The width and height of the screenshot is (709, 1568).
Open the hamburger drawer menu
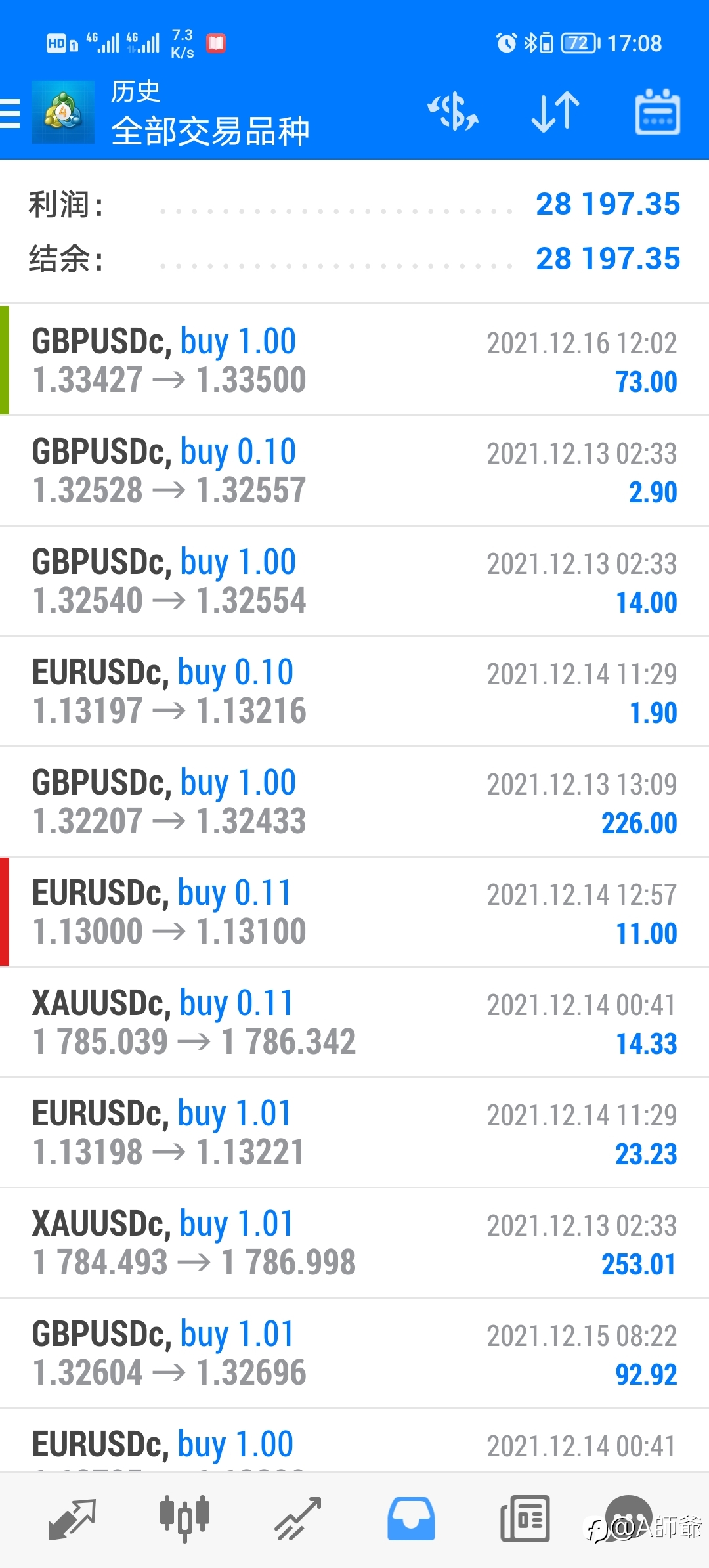coord(11,113)
